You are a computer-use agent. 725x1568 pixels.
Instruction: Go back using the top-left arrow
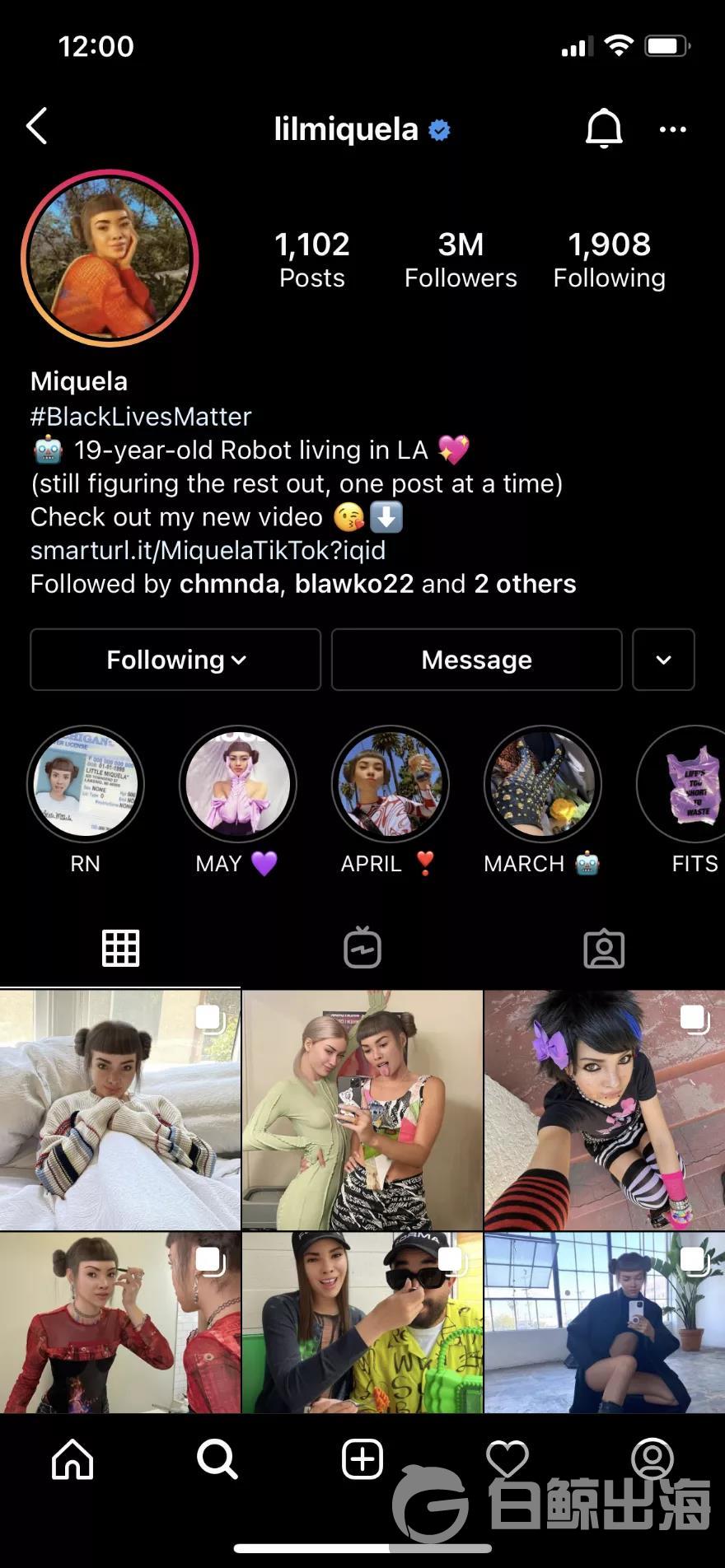(x=37, y=127)
